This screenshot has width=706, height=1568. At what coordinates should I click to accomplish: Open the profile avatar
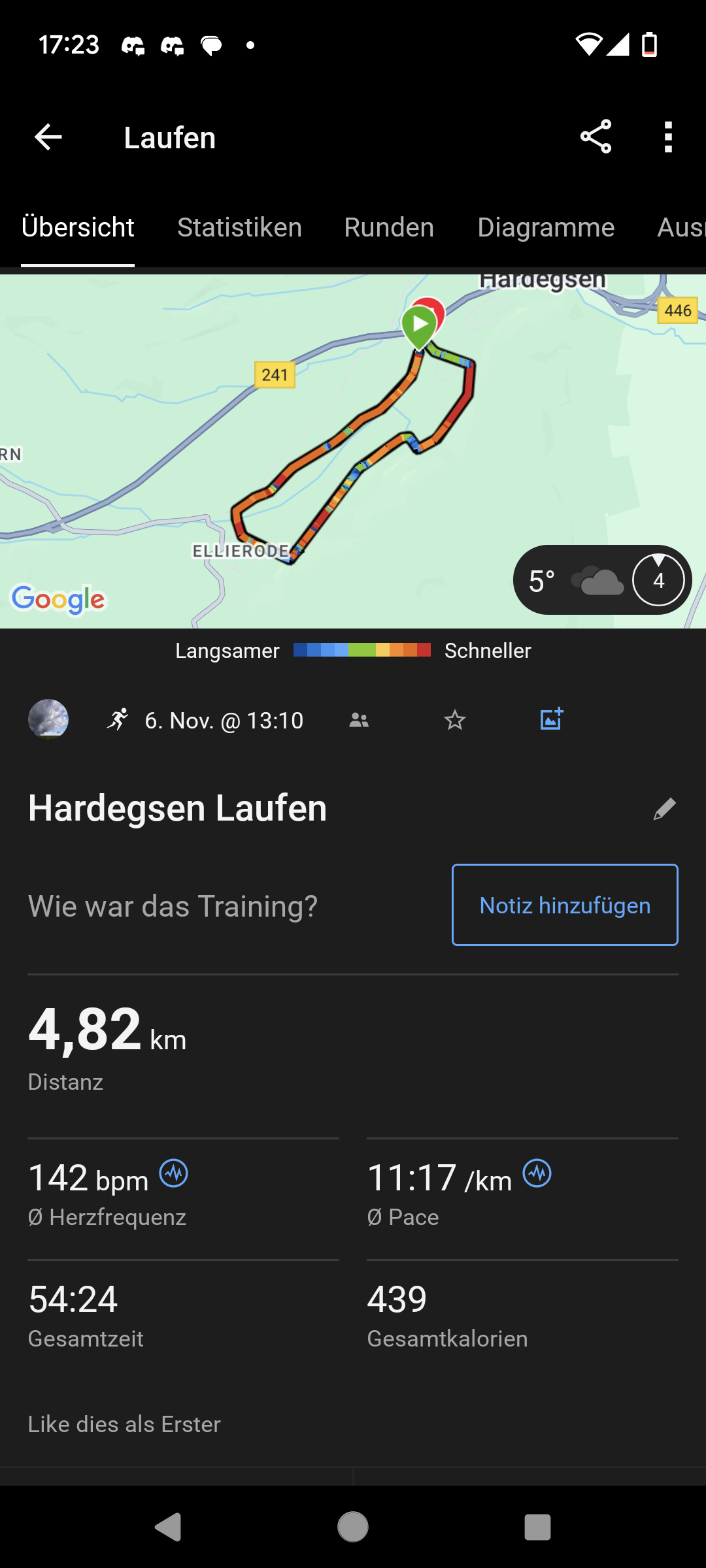point(48,719)
